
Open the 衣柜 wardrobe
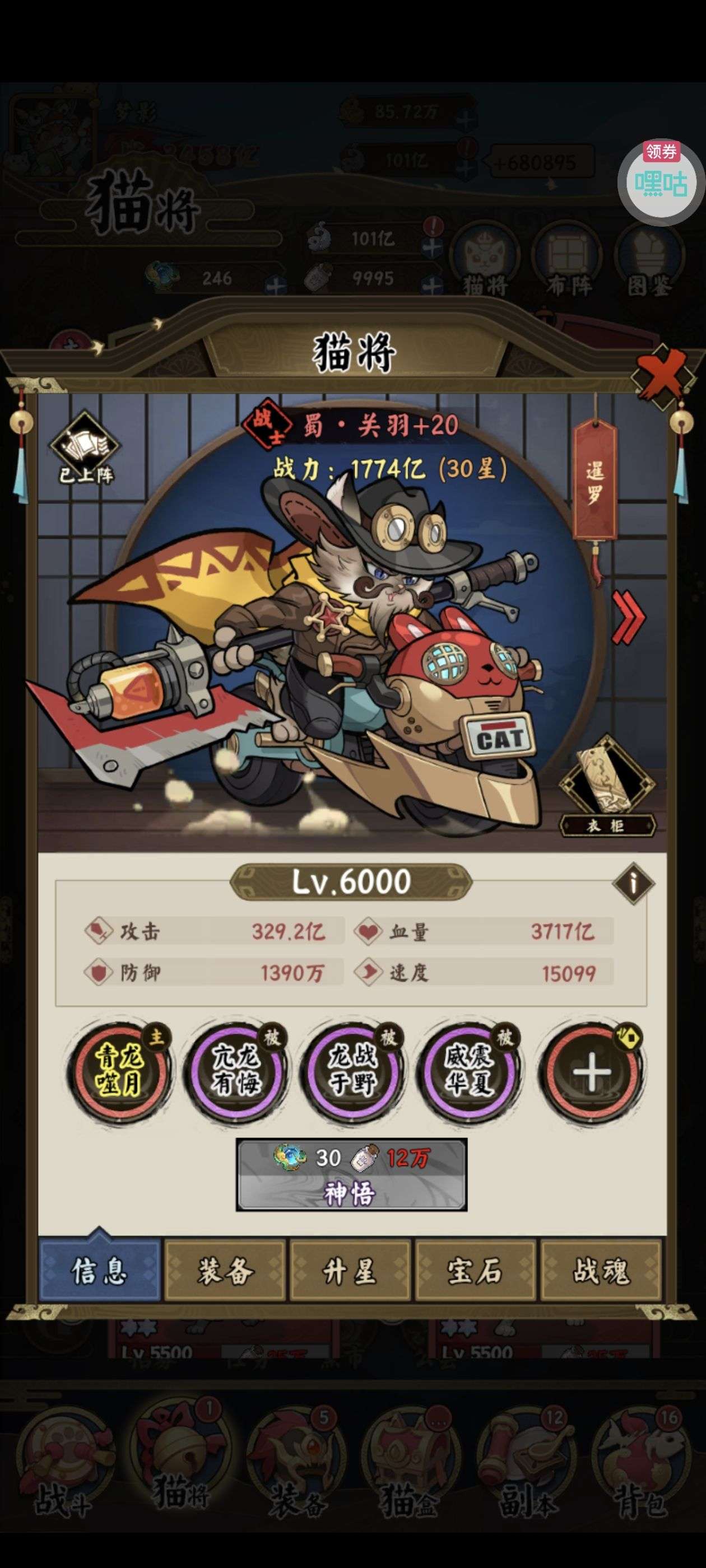click(607, 785)
